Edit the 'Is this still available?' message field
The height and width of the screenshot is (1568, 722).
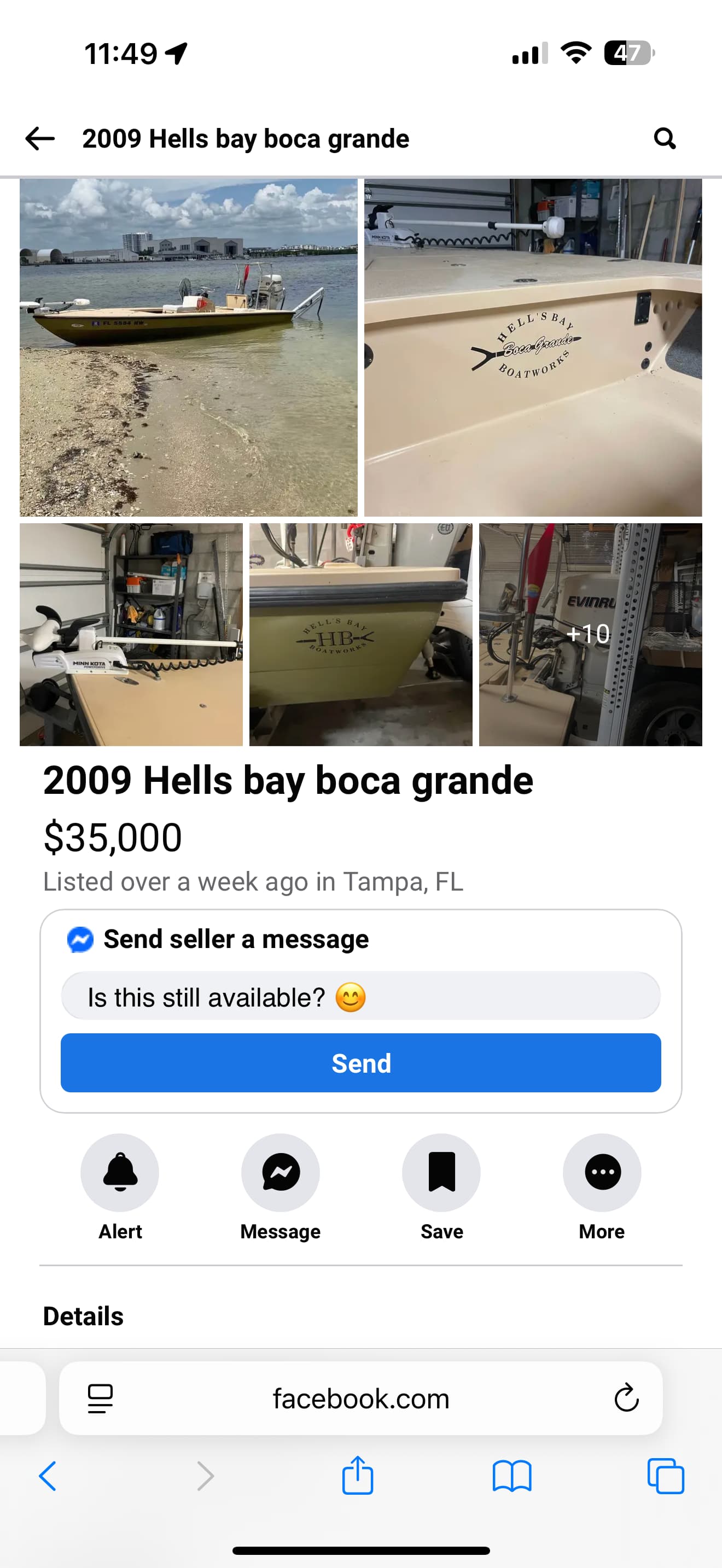pos(360,997)
